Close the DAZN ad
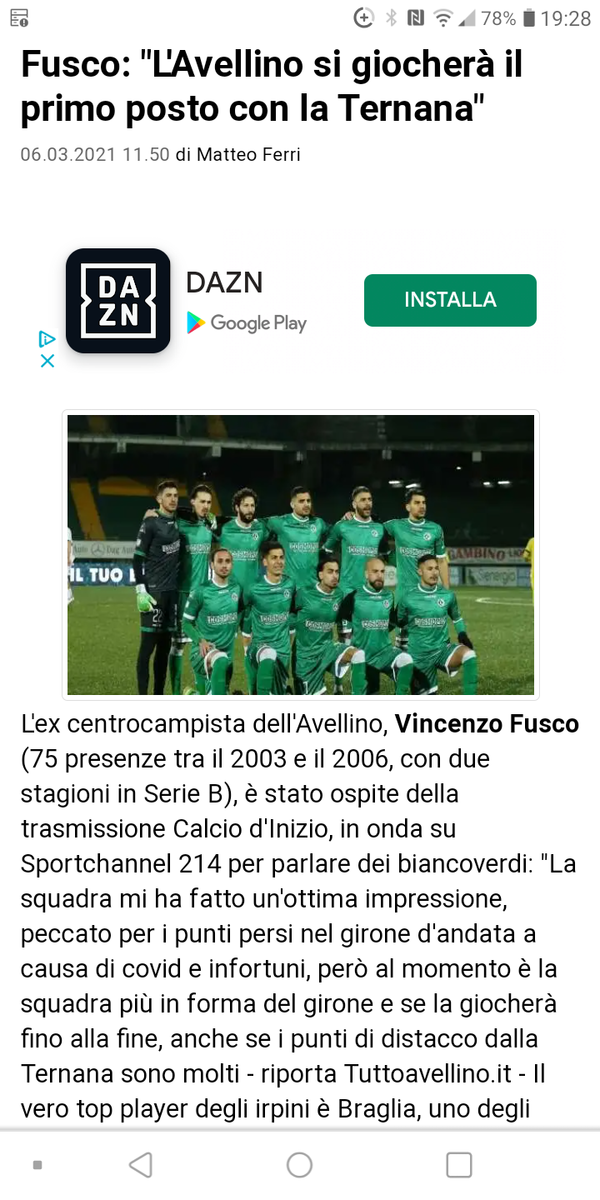600x1200 pixels. [x=47, y=361]
